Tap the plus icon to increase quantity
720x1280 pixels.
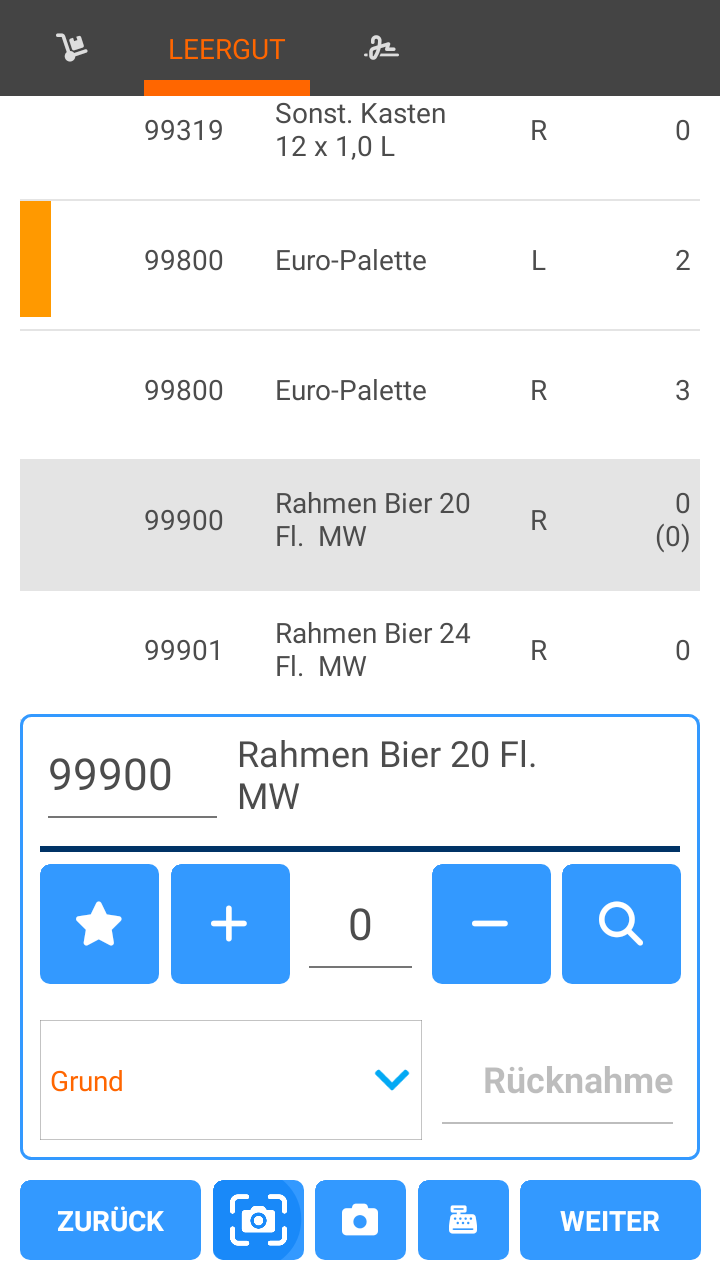pyautogui.click(x=230, y=923)
